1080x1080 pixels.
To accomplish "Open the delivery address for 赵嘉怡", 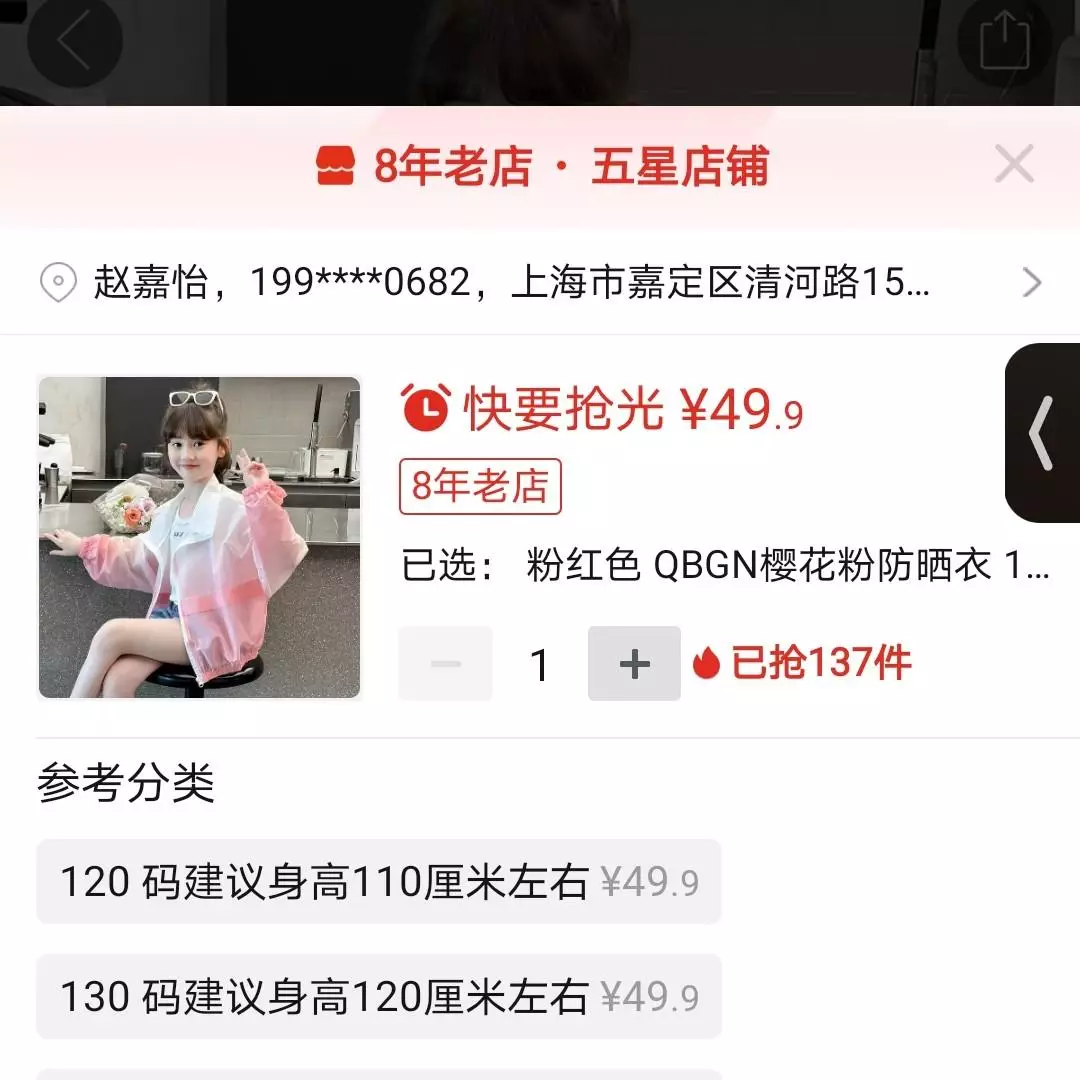I will [540, 283].
